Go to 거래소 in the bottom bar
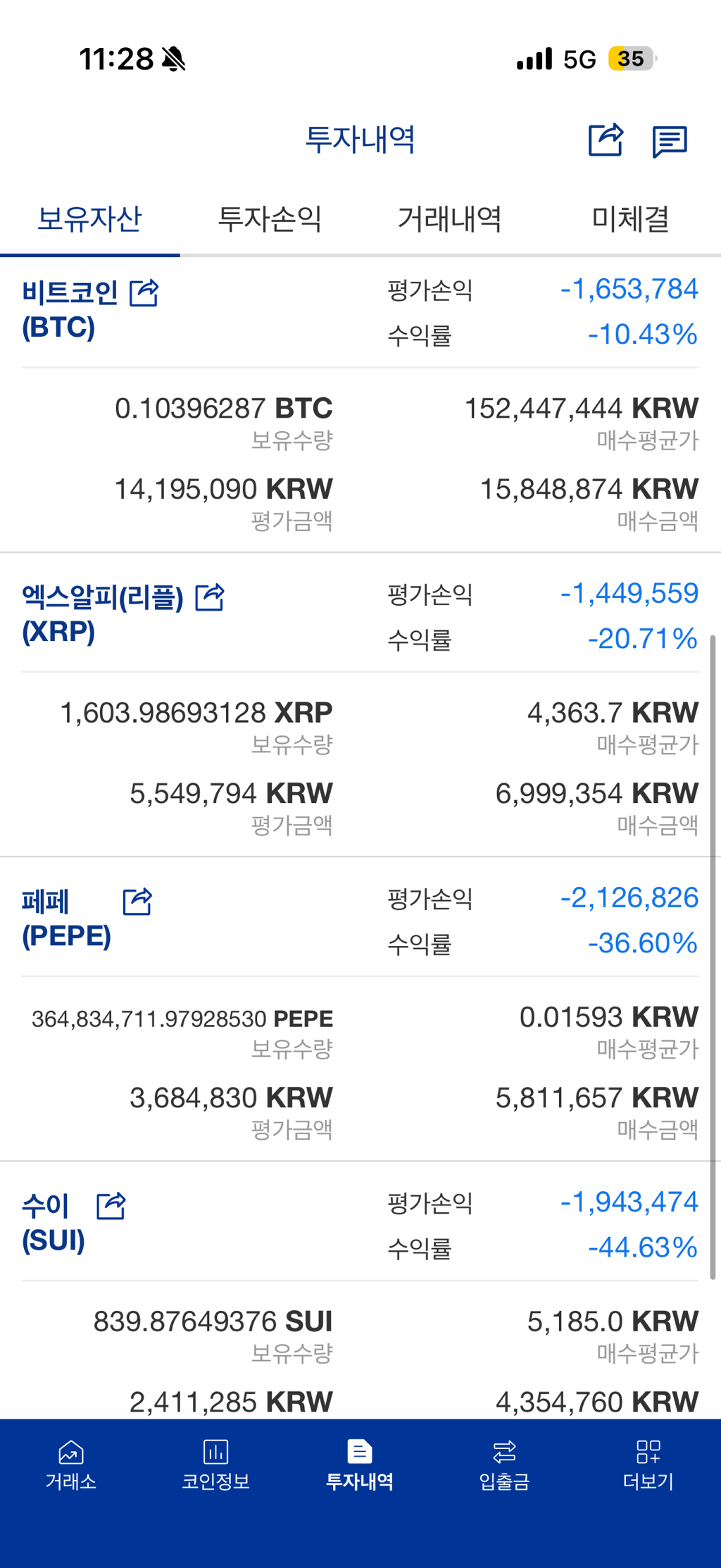Screen dimensions: 721x1568 (71, 1465)
